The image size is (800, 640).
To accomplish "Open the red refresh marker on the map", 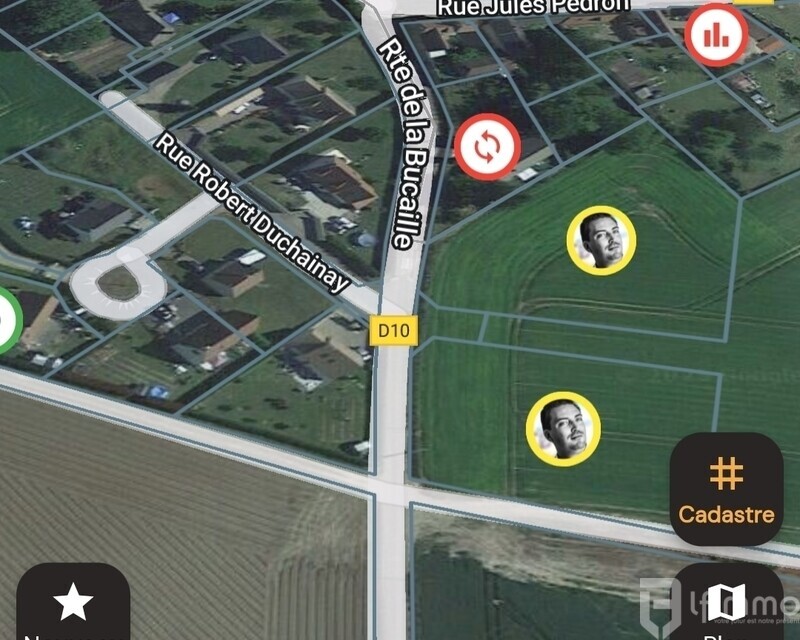I will coord(487,147).
